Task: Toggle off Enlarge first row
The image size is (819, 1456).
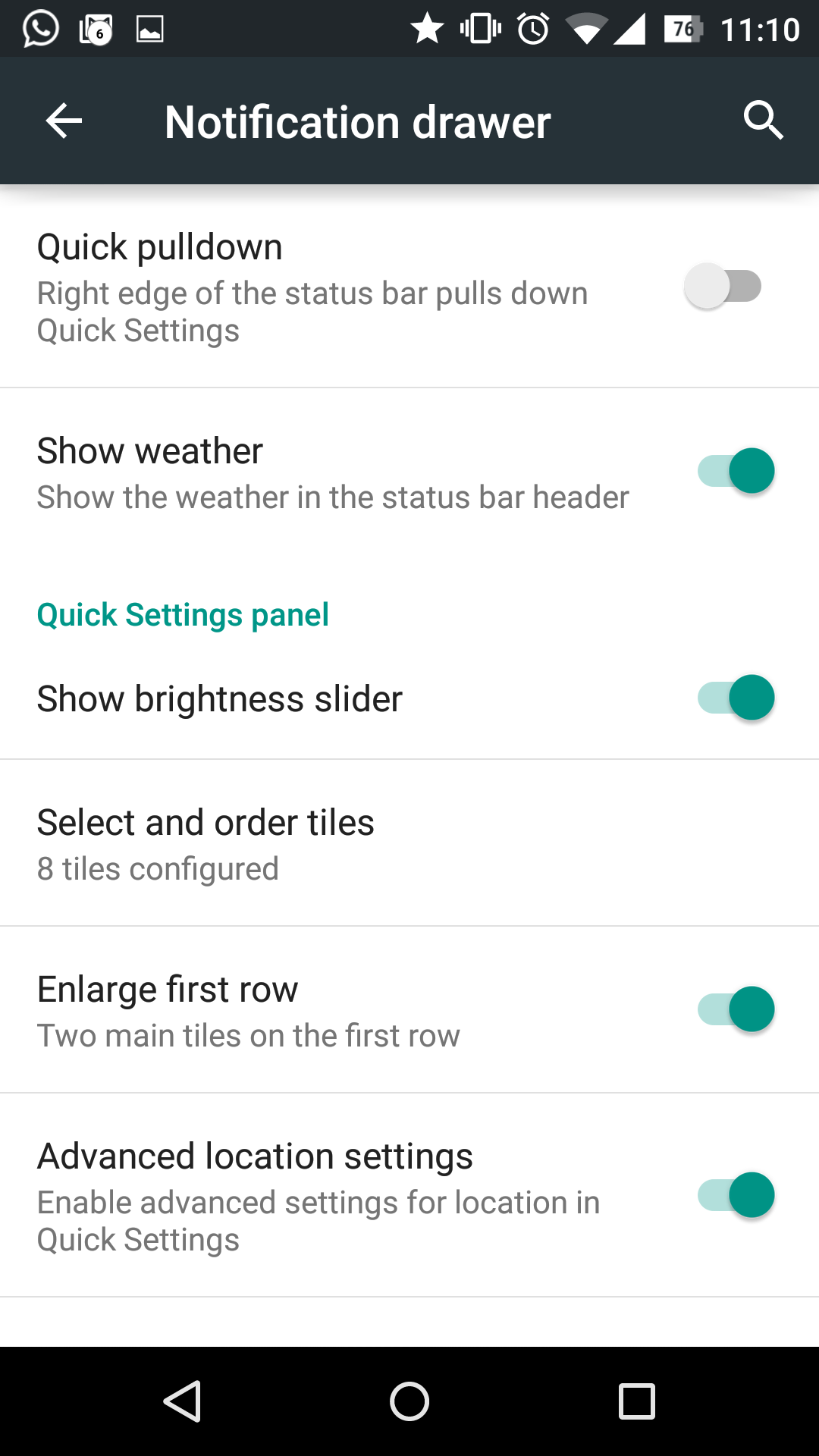Action: (x=736, y=1009)
